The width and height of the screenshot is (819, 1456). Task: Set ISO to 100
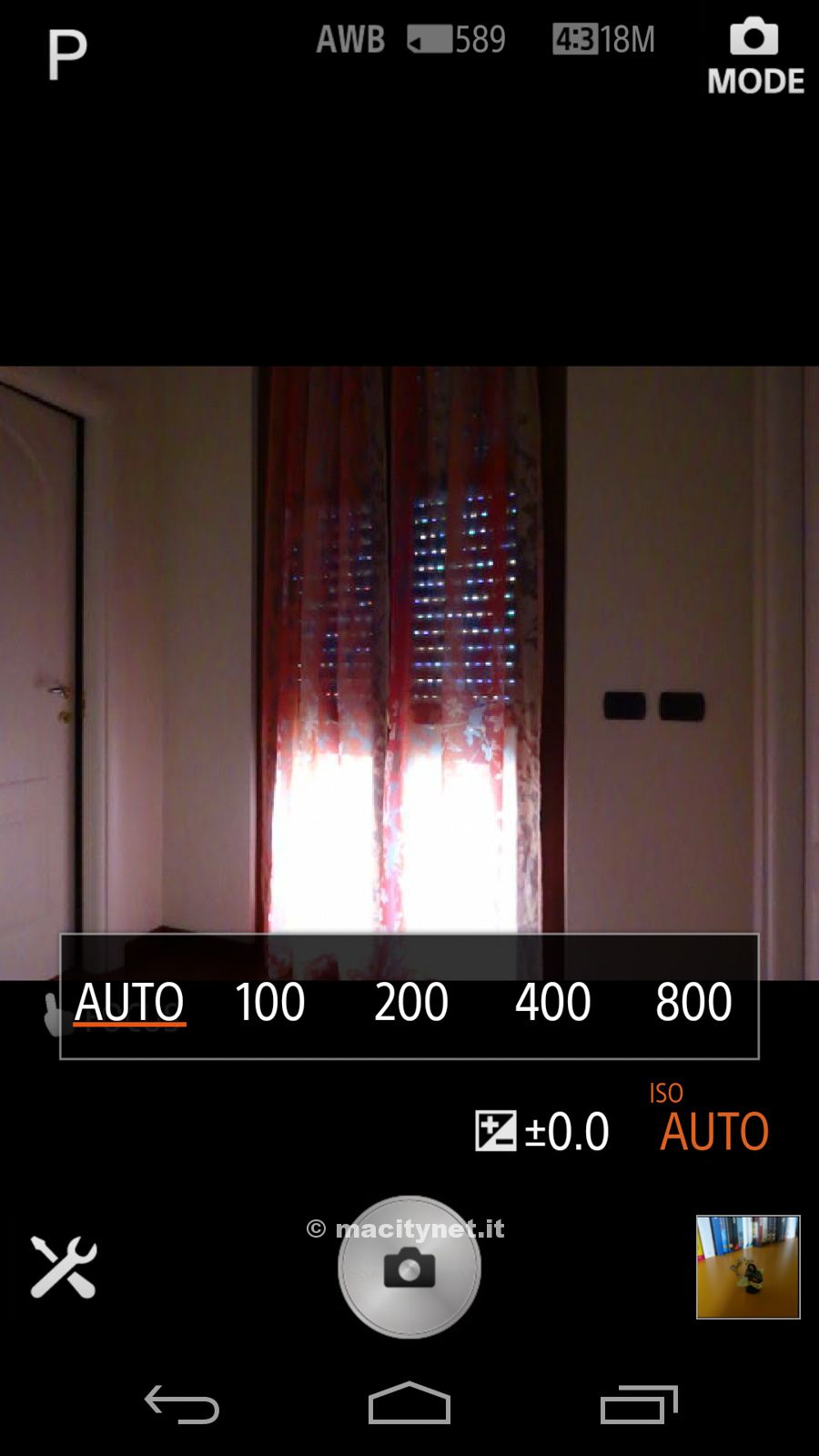[x=269, y=1002]
